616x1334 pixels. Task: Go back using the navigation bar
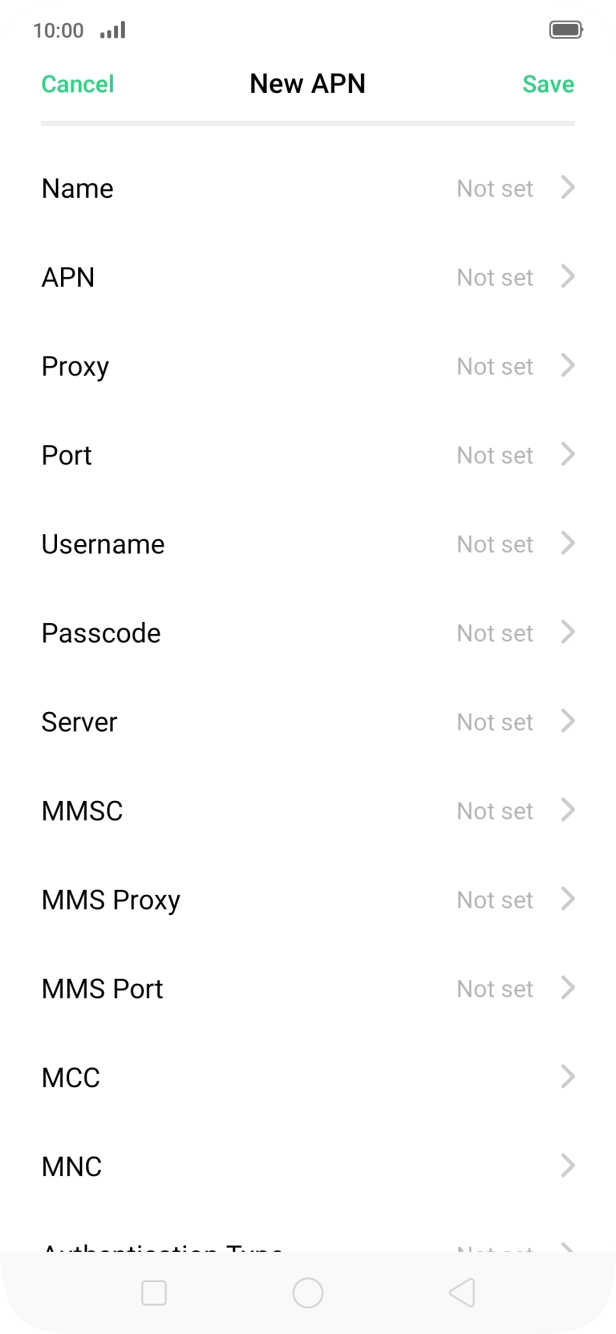click(461, 1293)
